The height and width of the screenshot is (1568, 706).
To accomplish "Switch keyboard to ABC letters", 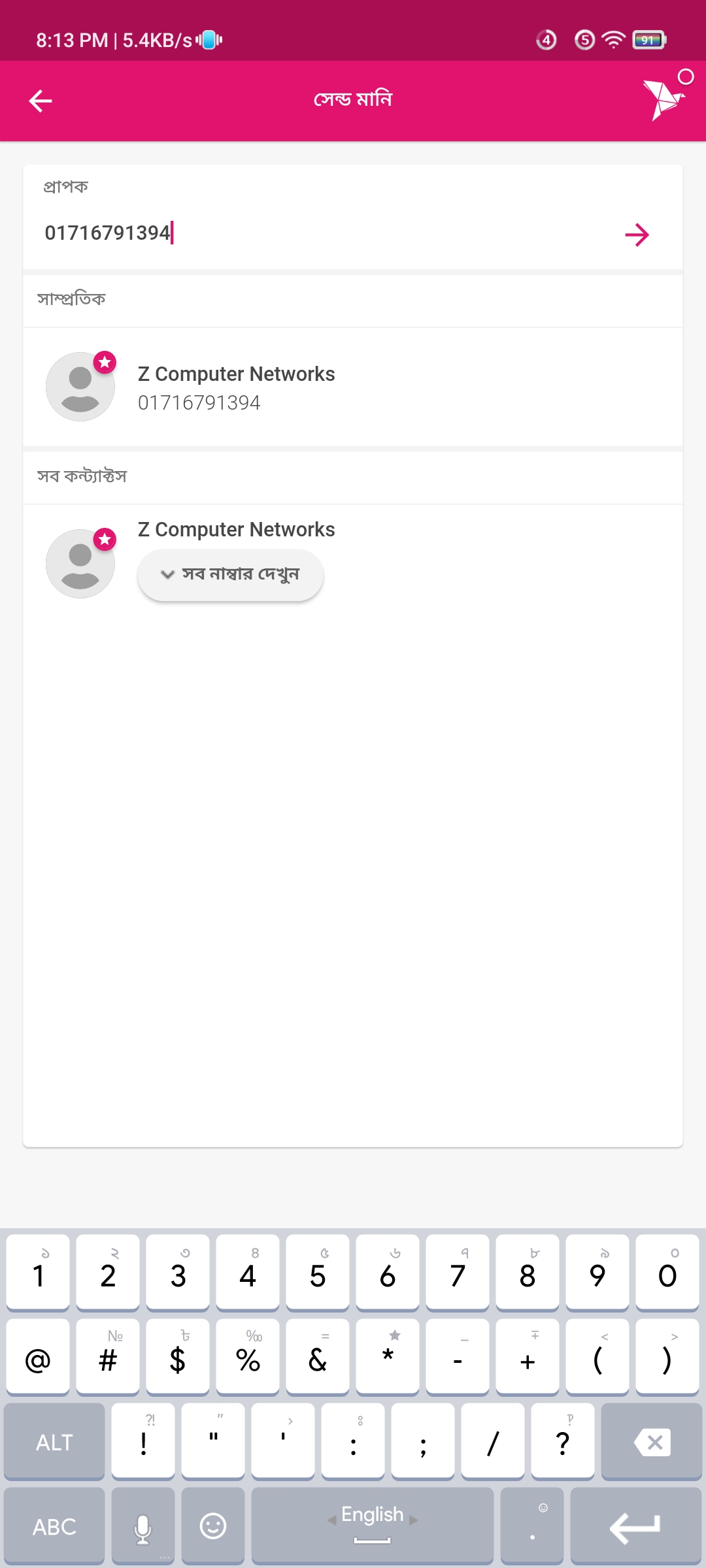I will click(54, 1527).
